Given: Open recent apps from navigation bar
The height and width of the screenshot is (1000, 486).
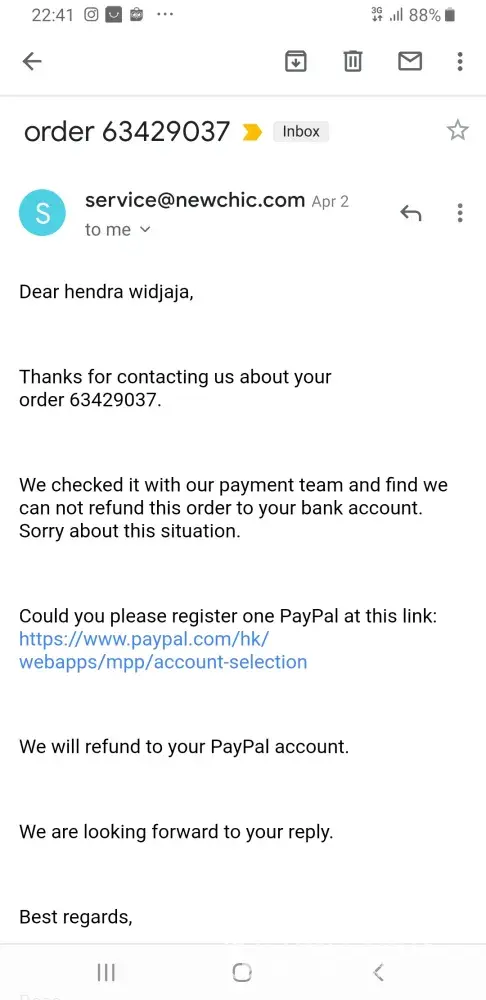Looking at the screenshot, I should 106,972.
